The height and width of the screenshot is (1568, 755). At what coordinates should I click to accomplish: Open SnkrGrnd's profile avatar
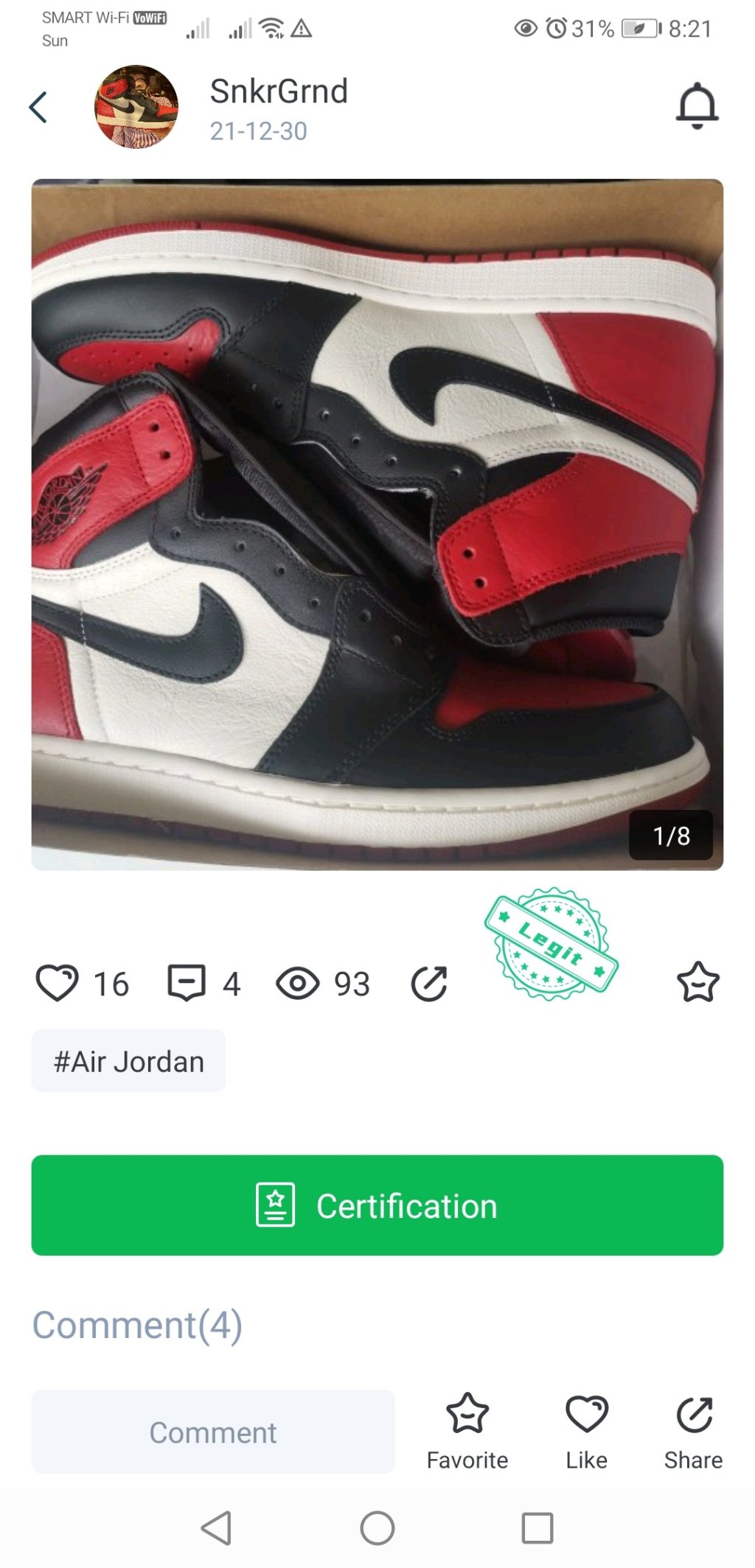pos(136,108)
